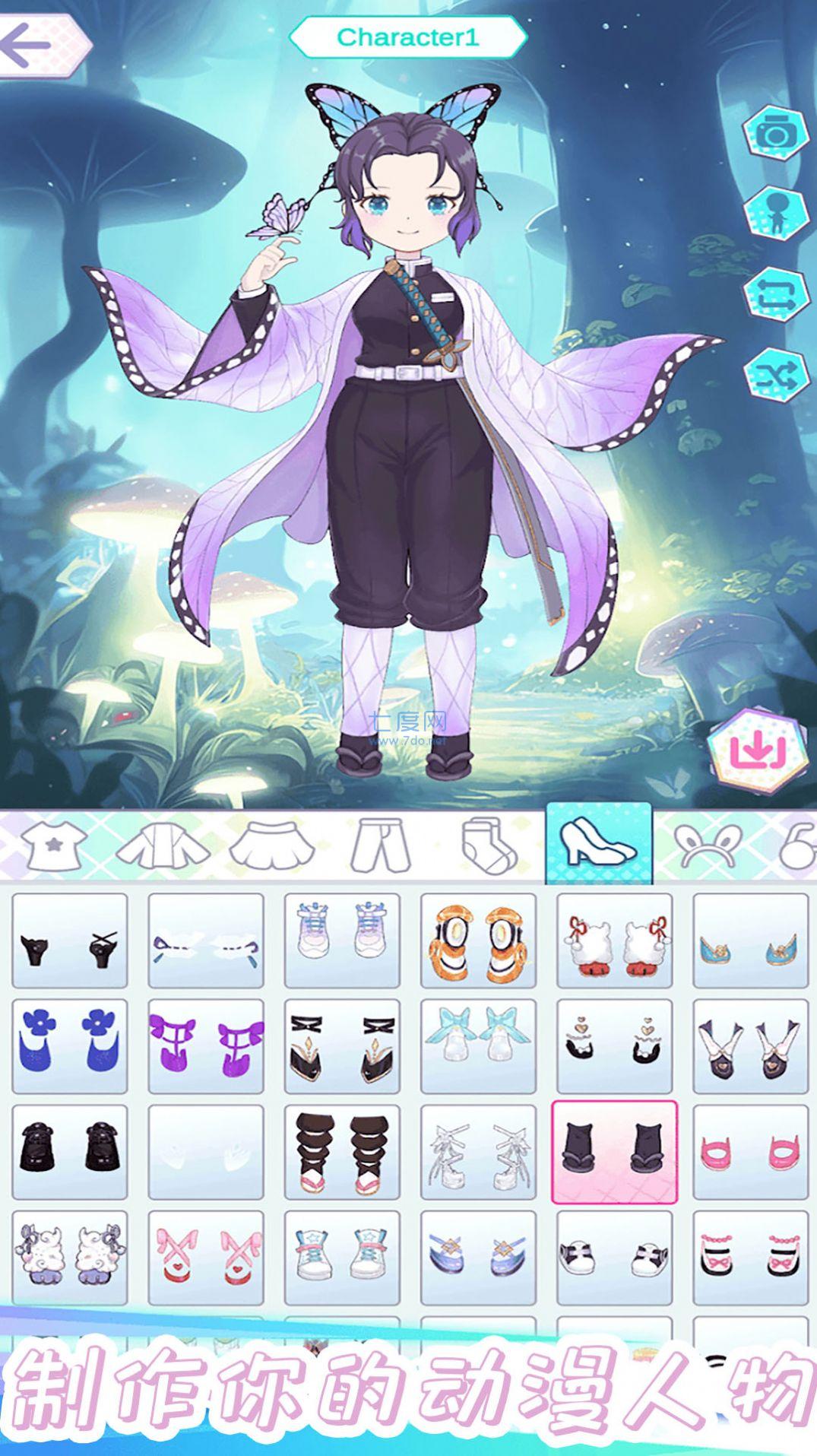This screenshot has height=1456, width=817.
Task: Choose the orange round sandals
Action: [x=478, y=940]
